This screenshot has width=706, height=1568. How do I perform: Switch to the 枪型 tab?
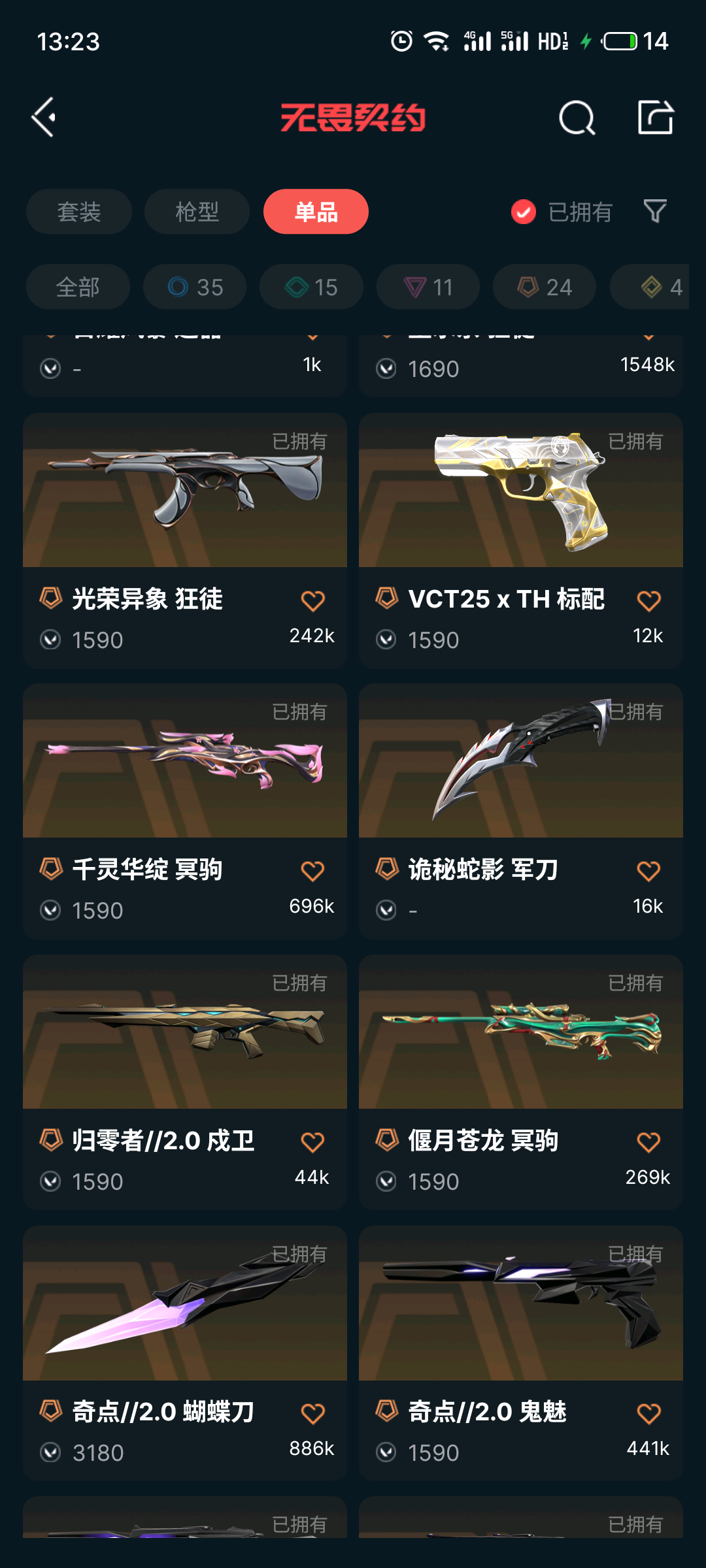click(x=197, y=212)
